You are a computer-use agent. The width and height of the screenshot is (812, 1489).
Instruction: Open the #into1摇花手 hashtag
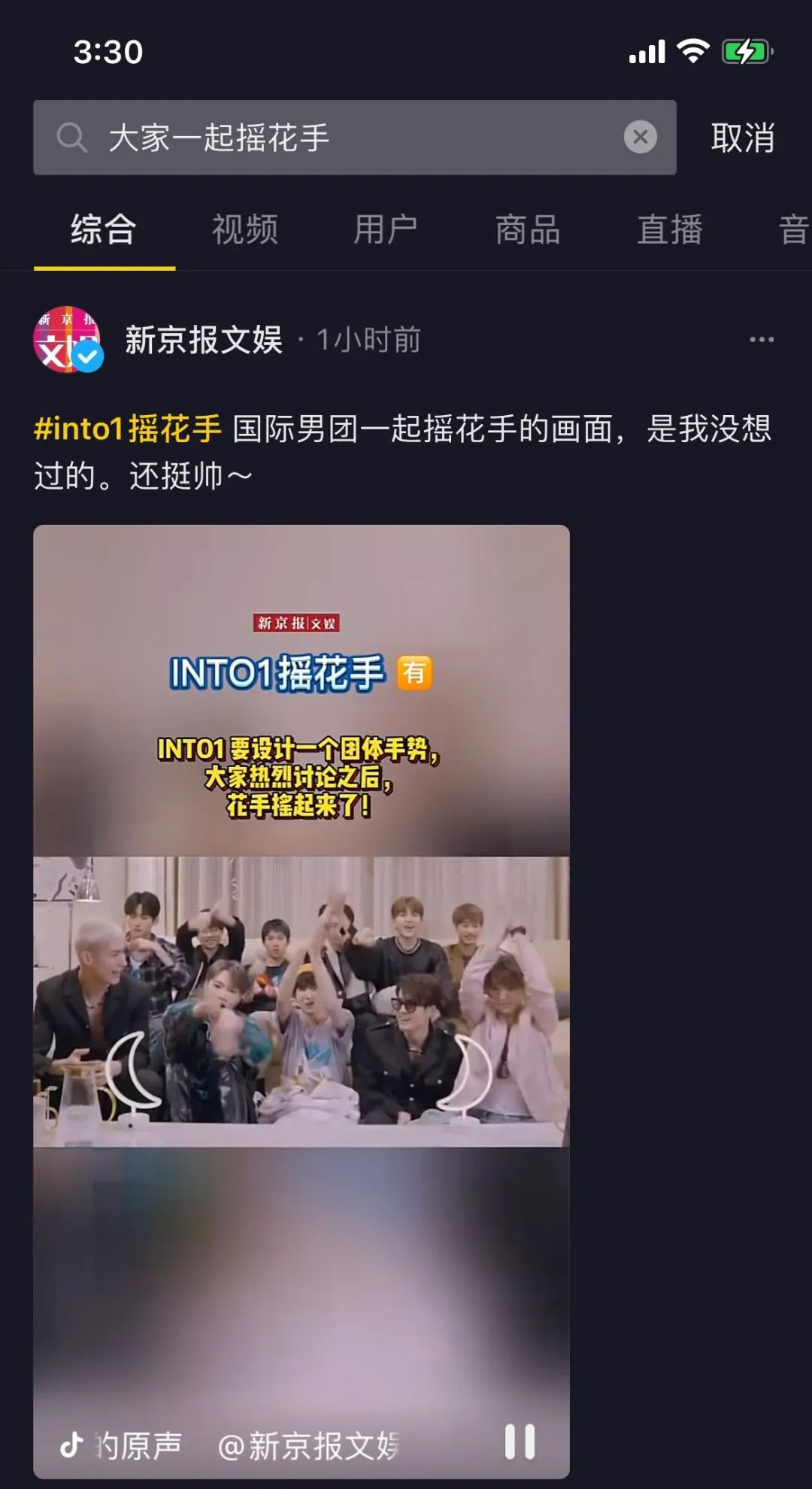click(128, 429)
